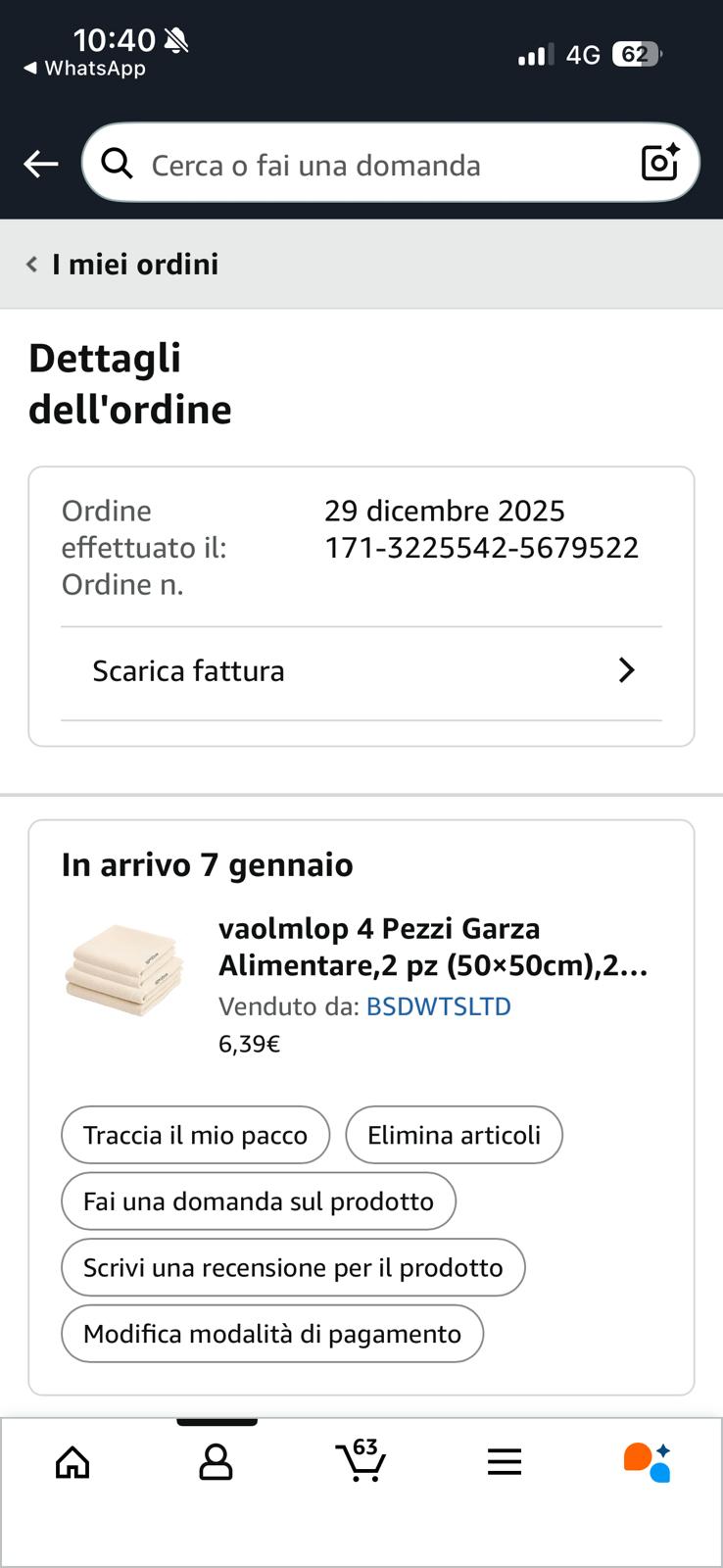Open the hamburger menu tab
This screenshot has height=1568, width=723.
[x=505, y=1462]
